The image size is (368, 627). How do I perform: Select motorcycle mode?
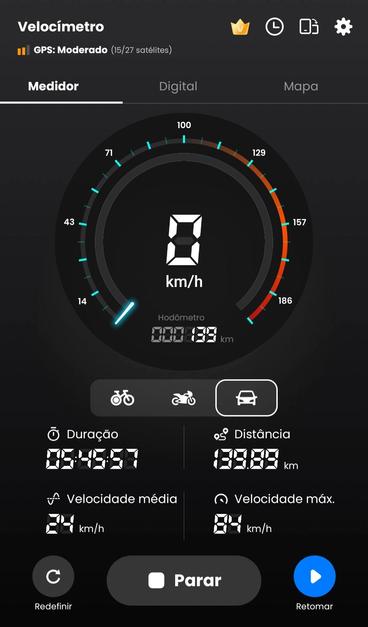coord(184,398)
